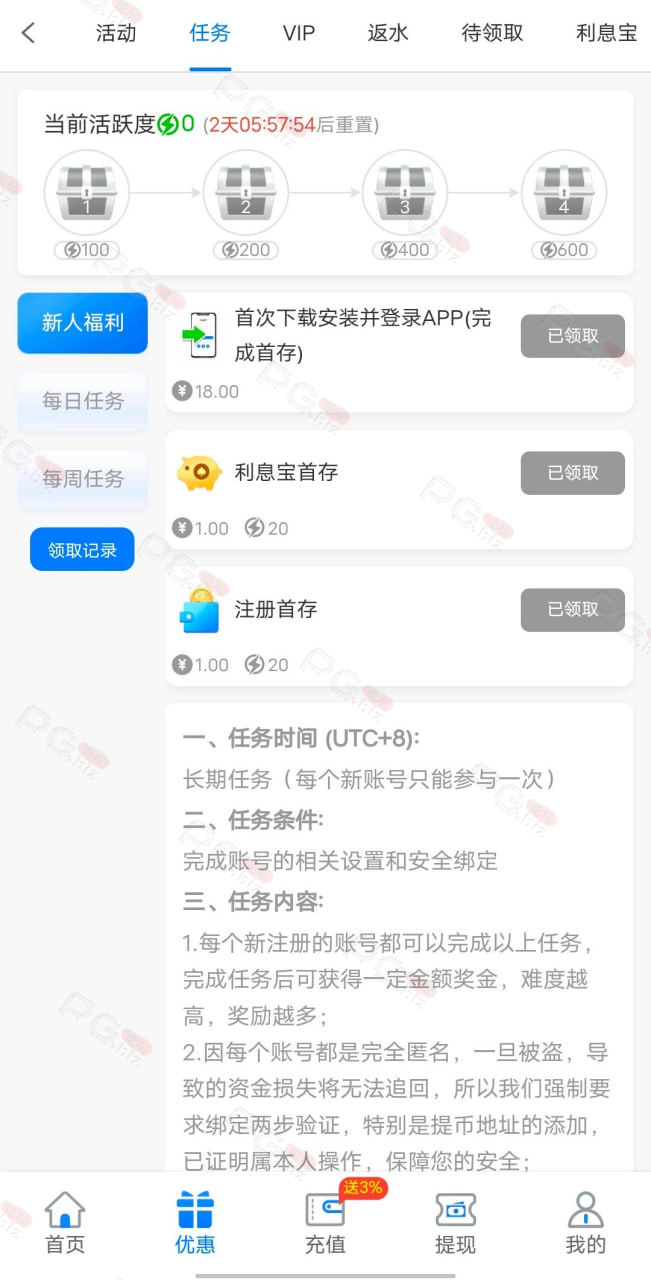Select the 新人福利 category

click(82, 323)
